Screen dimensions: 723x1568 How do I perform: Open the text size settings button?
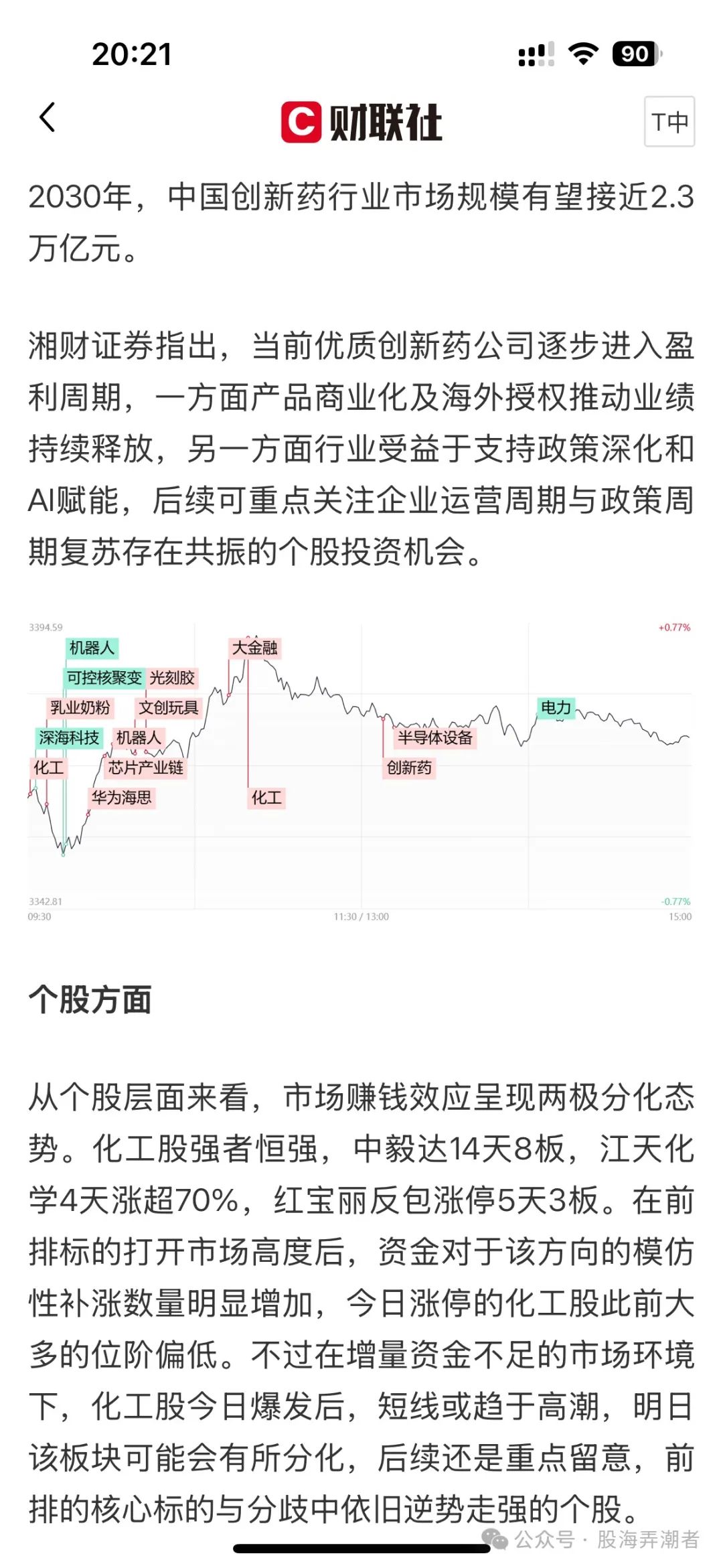[x=669, y=121]
